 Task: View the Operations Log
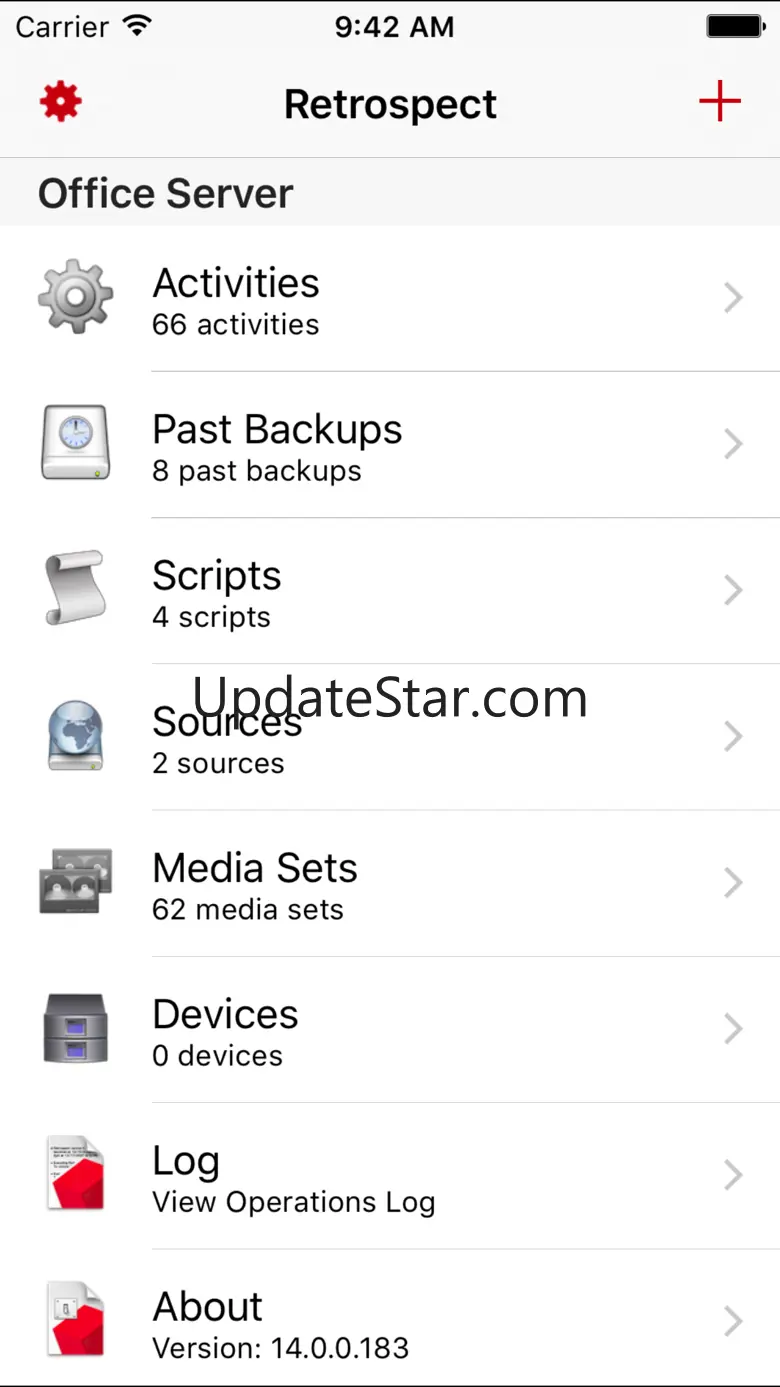coord(390,1176)
